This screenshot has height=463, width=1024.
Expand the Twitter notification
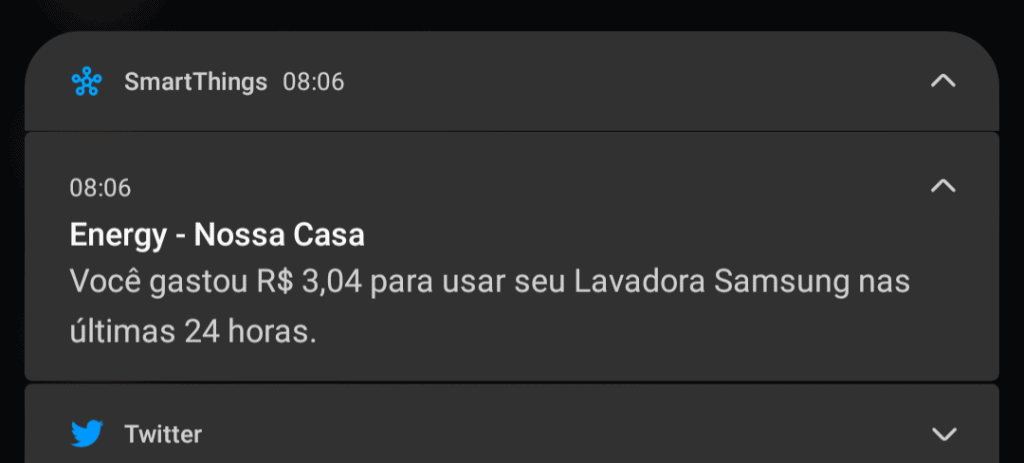(943, 434)
